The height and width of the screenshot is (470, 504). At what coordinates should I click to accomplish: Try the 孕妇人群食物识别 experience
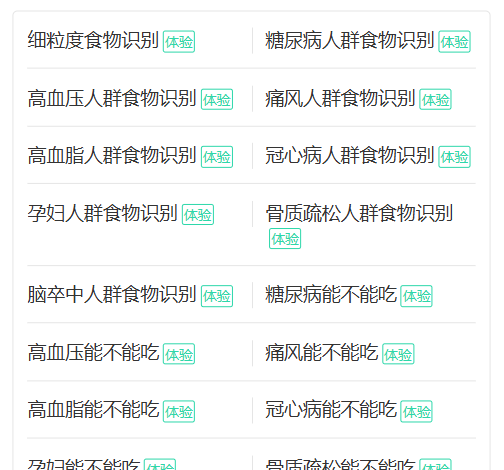[x=198, y=215]
